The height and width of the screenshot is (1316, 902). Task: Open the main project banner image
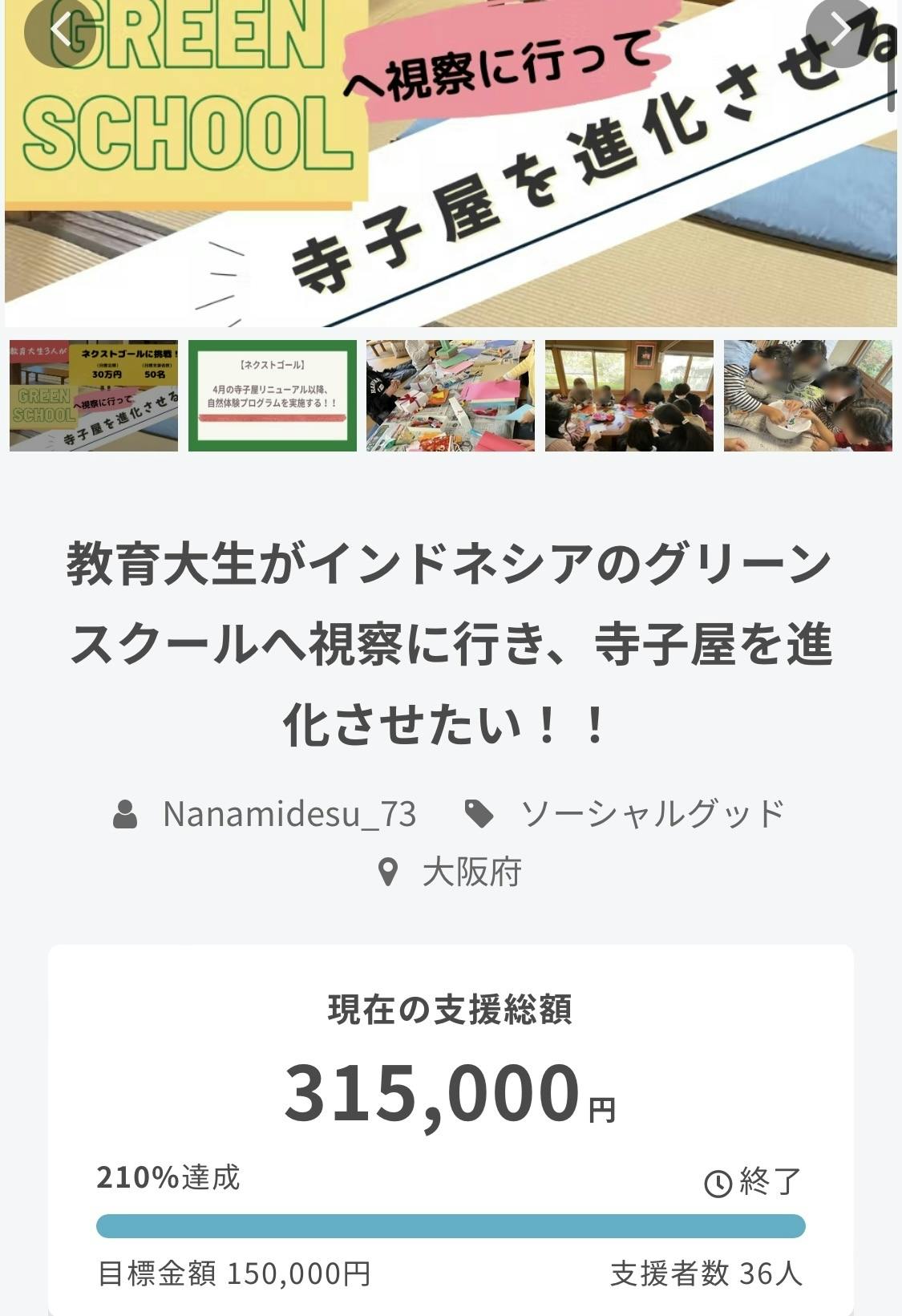pos(451,176)
